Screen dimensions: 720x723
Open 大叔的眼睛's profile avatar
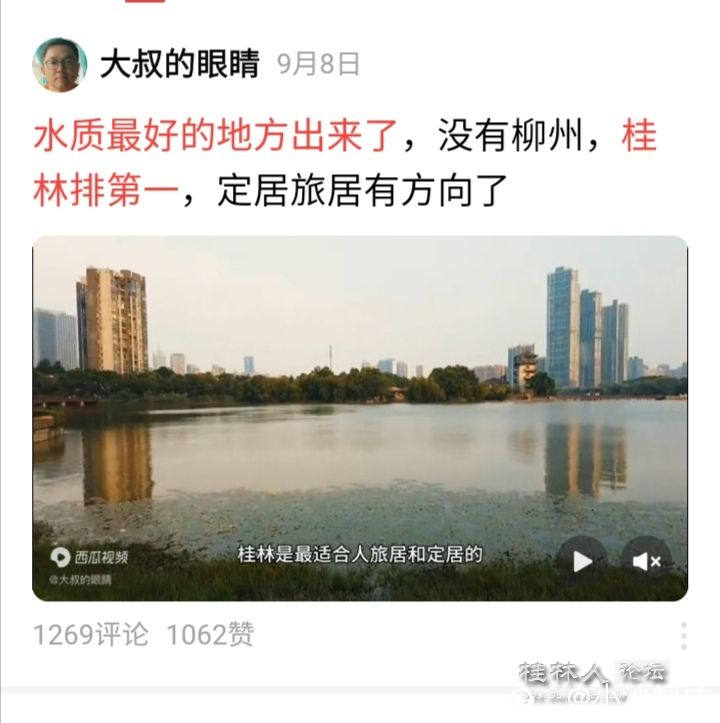pos(59,60)
